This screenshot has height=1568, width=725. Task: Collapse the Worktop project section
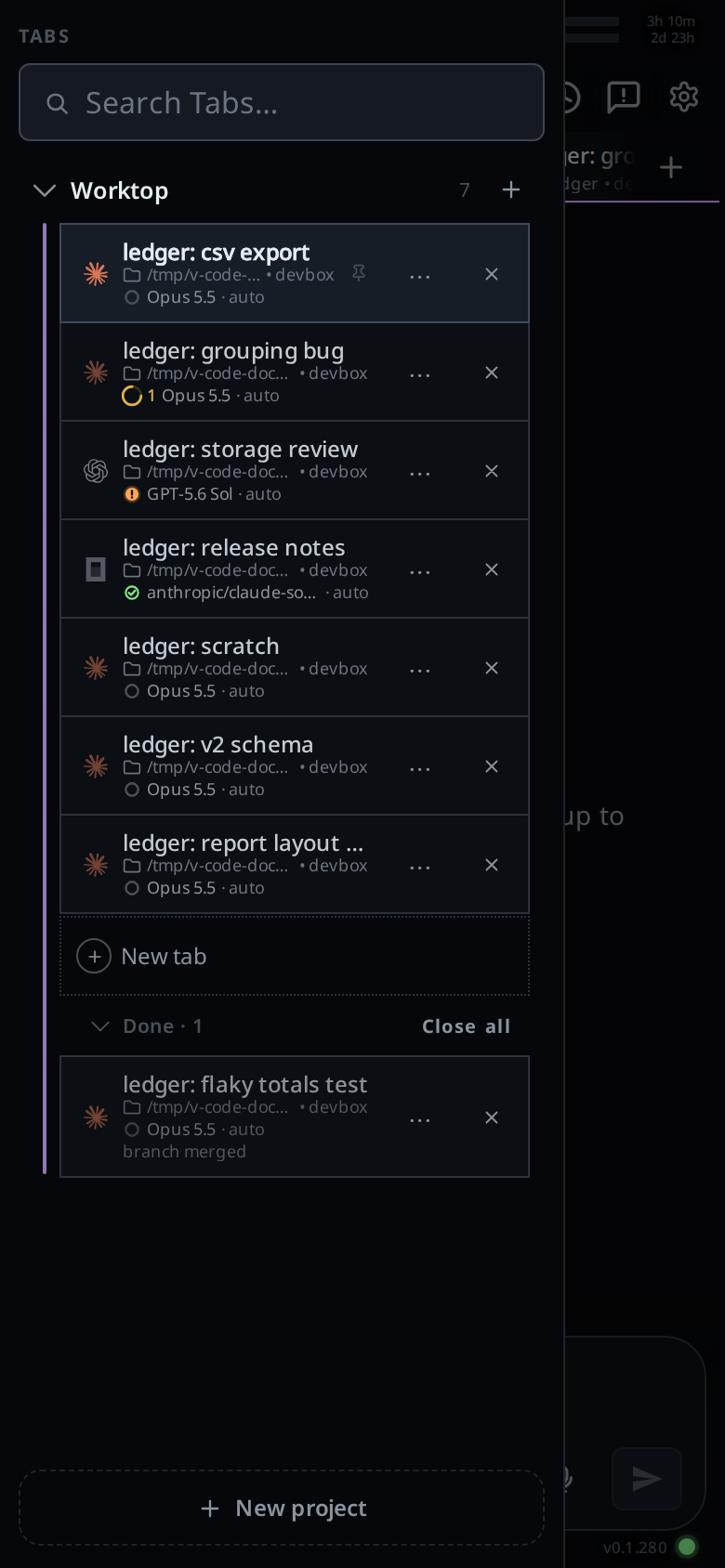point(45,190)
